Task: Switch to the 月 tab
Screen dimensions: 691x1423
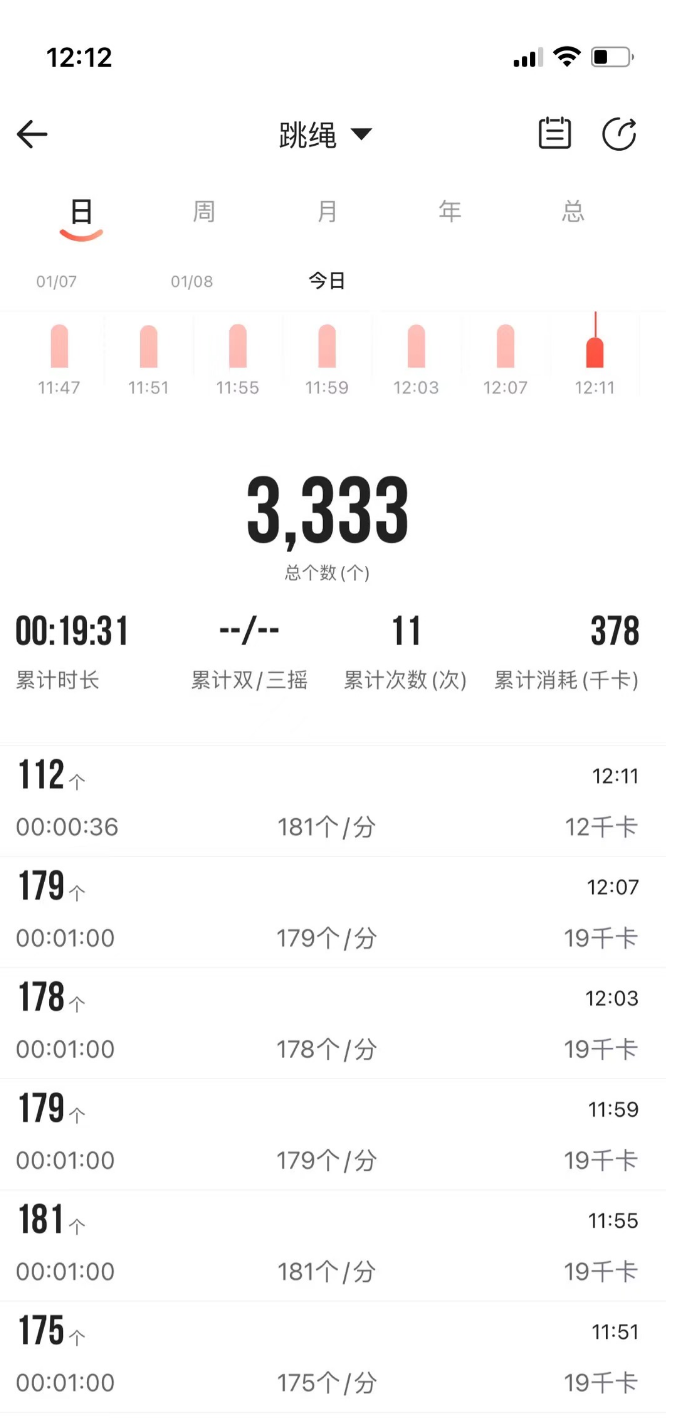Action: tap(327, 212)
